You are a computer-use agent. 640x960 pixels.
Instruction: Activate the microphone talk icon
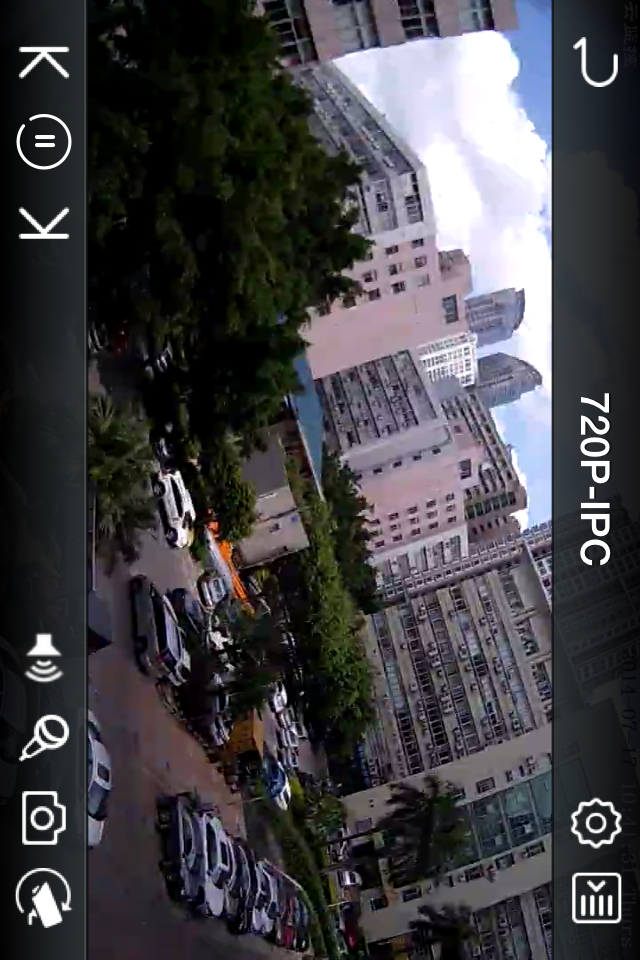click(x=44, y=738)
